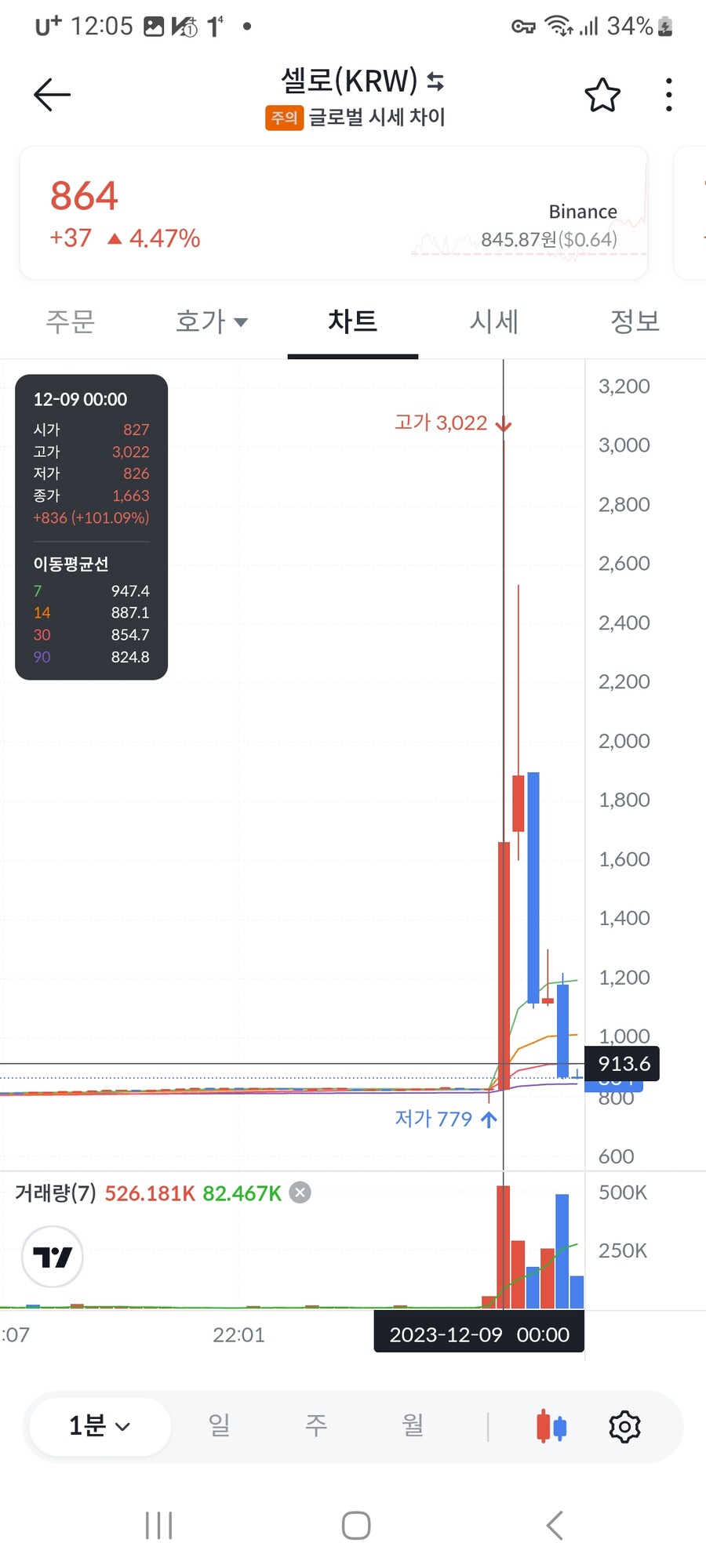The image size is (706, 1568).
Task: Open the 1분 interval dropdown
Action: (x=100, y=1426)
